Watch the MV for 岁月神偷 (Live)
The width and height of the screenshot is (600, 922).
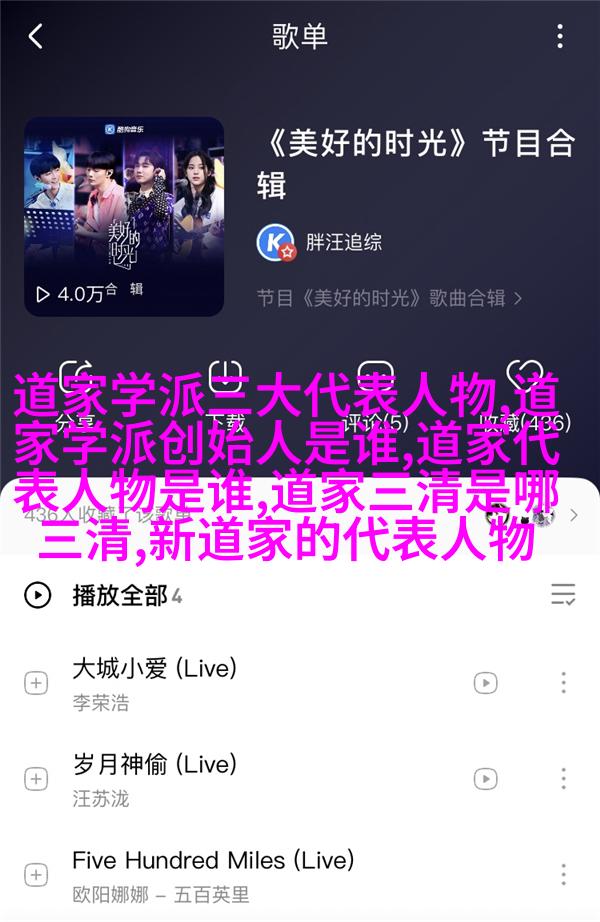[485, 779]
